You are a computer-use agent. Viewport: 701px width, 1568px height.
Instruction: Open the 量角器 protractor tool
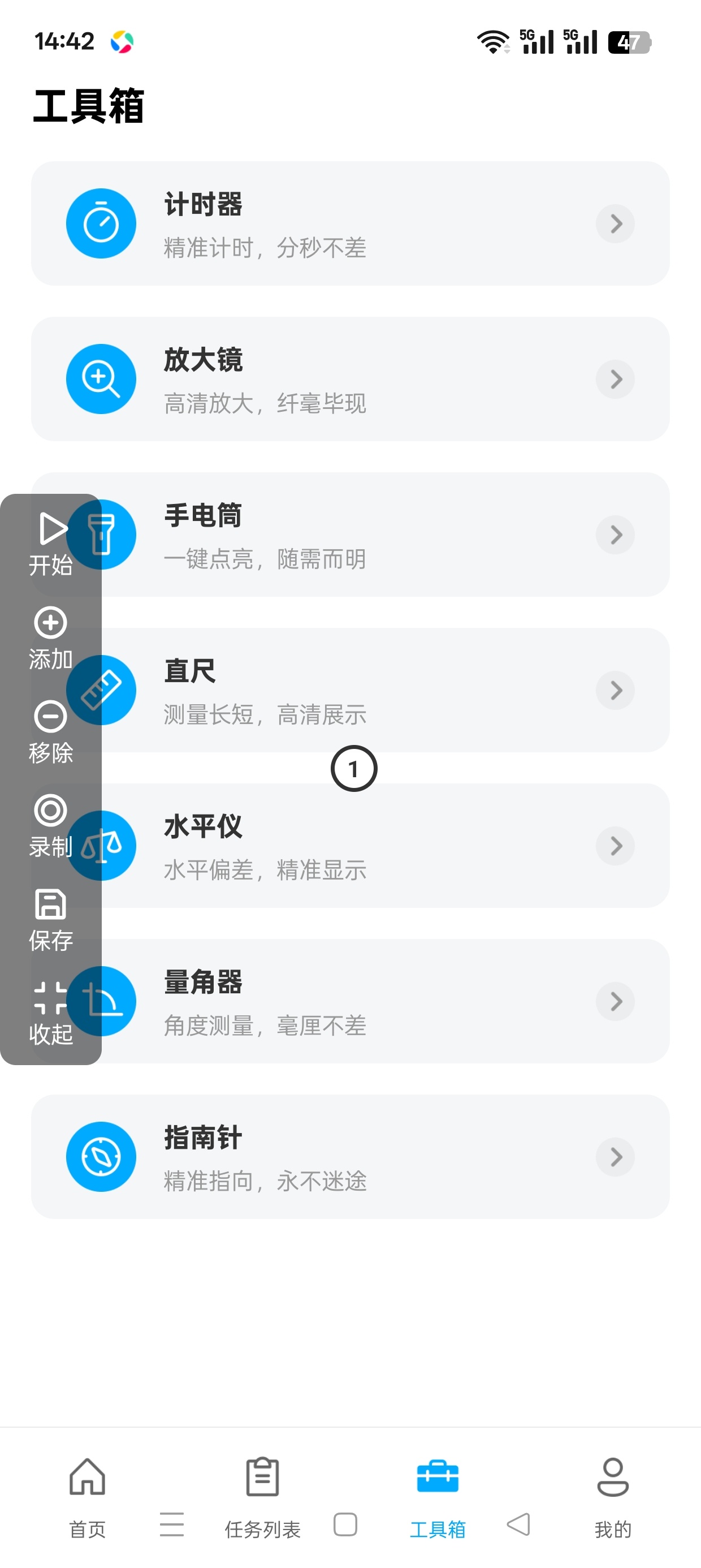pyautogui.click(x=350, y=1001)
